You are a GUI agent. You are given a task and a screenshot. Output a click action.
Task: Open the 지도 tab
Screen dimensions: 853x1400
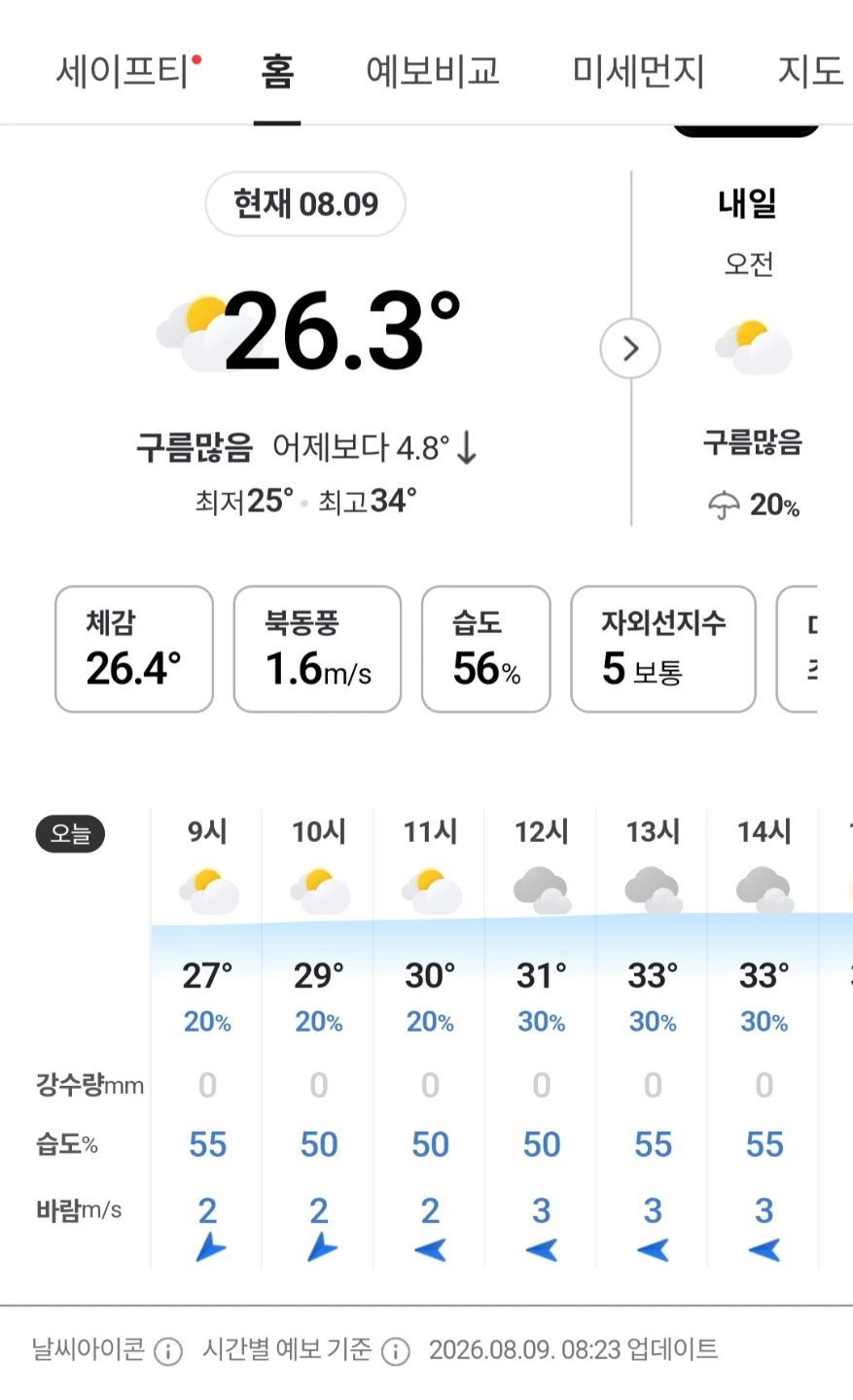point(810,71)
